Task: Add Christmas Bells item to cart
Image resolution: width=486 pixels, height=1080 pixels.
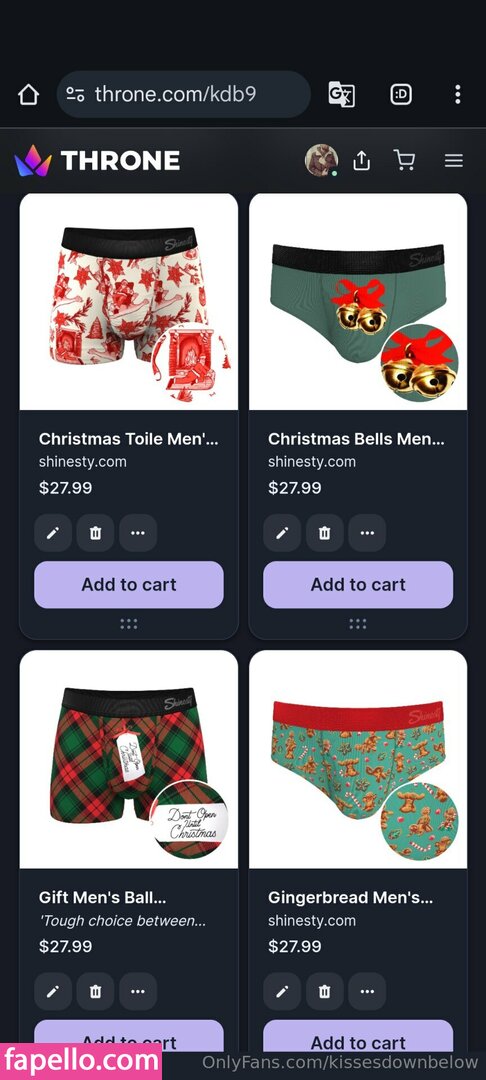Action: (x=358, y=585)
